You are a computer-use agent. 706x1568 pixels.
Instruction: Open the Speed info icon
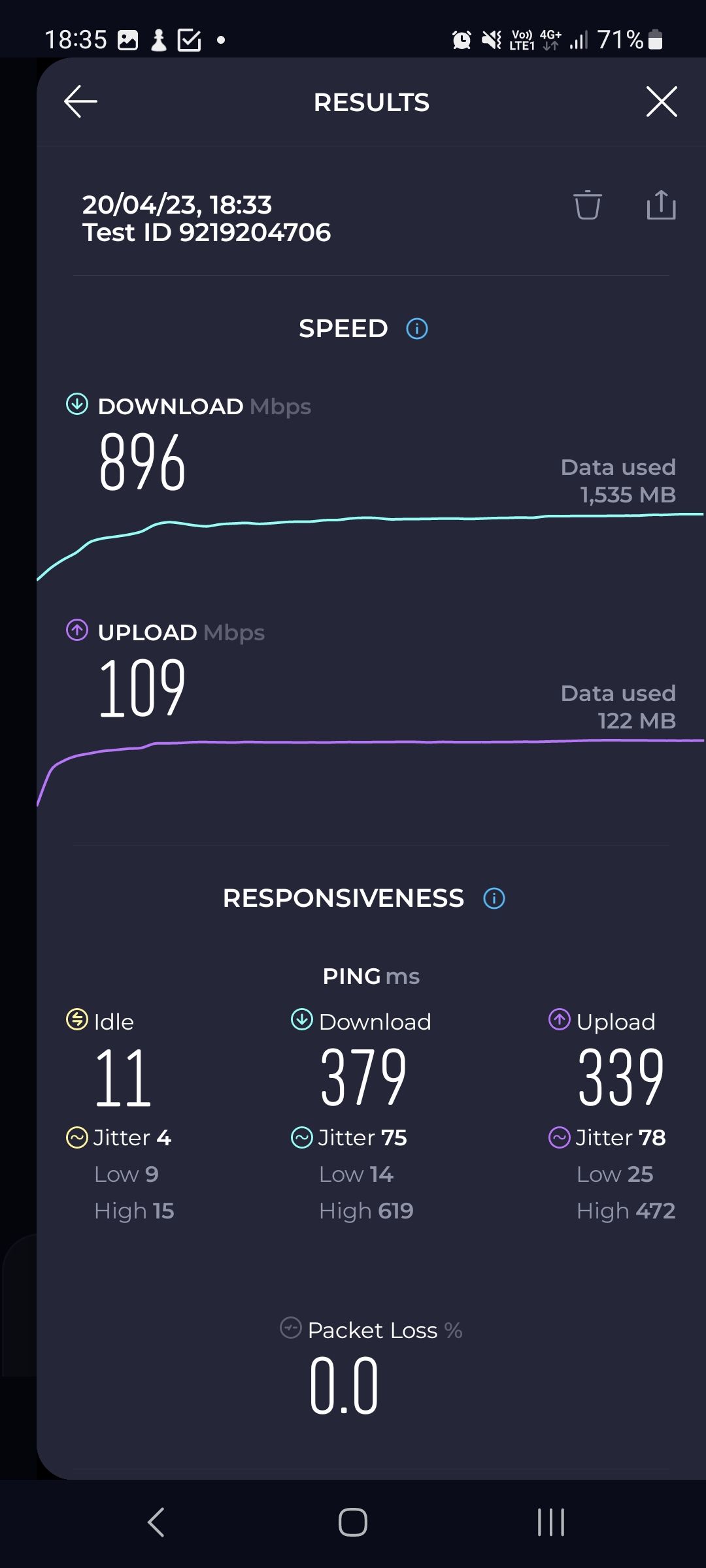tap(417, 329)
